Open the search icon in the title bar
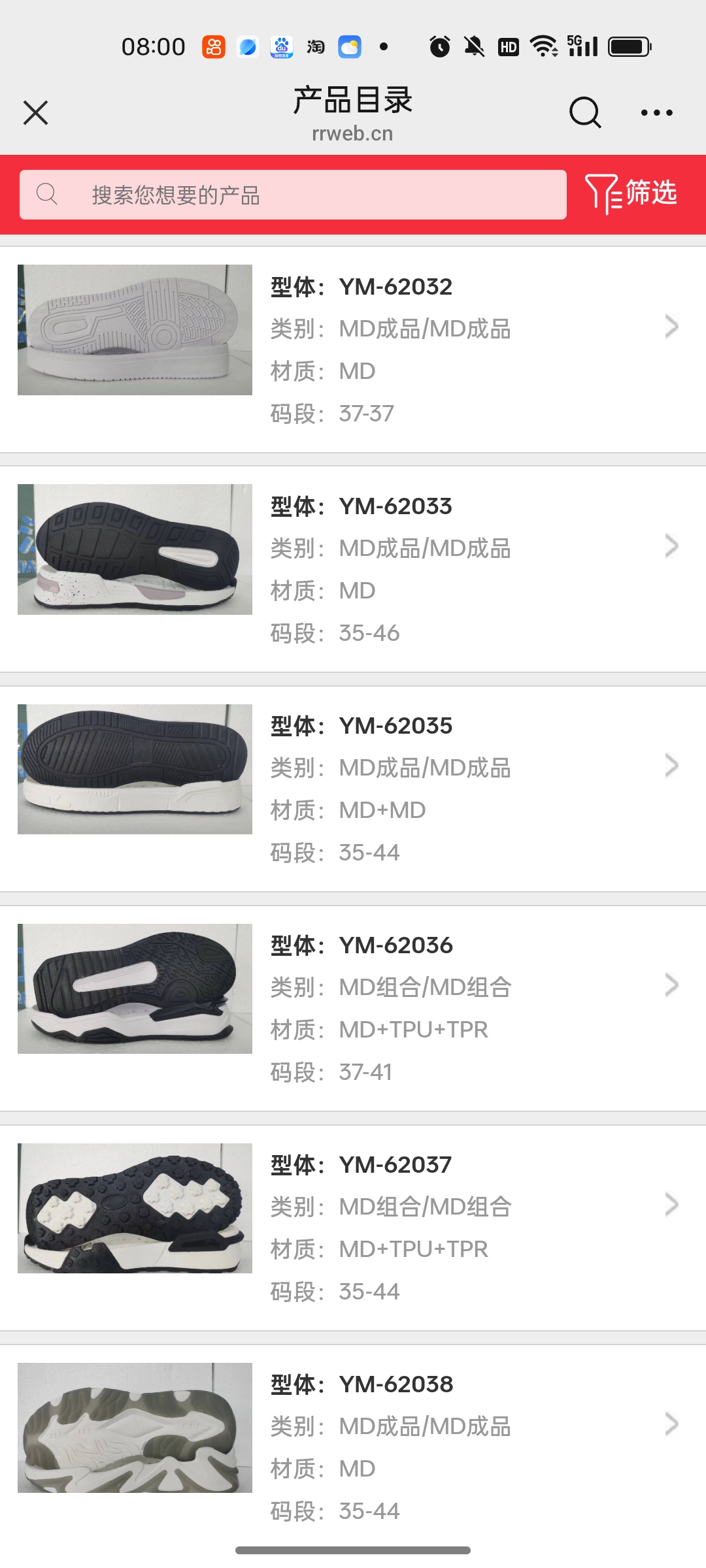 tap(584, 112)
